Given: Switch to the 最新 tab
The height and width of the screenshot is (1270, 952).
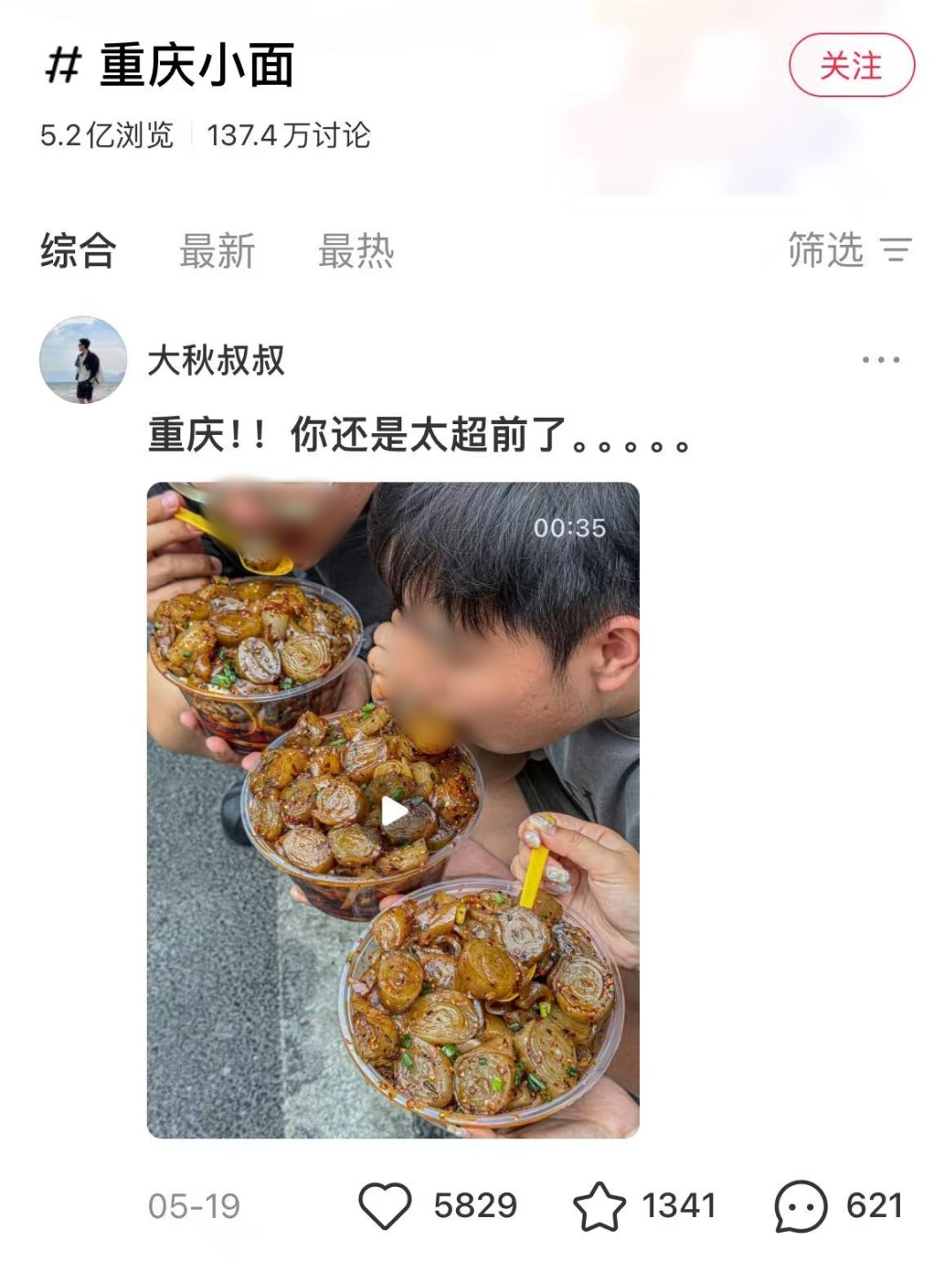Looking at the screenshot, I should point(217,251).
